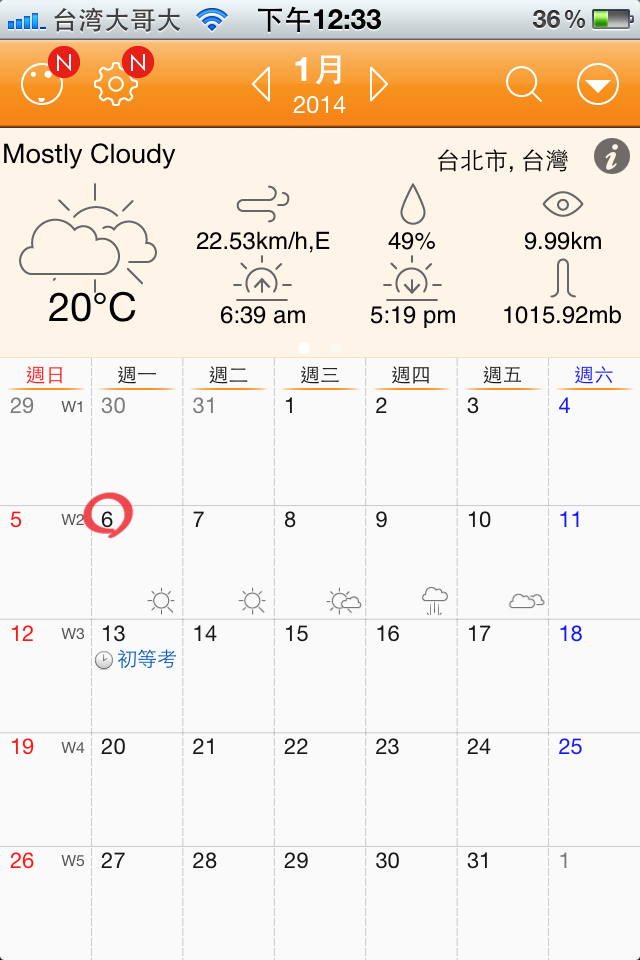Select Saturday, January 4
This screenshot has width=640, height=960.
[x=594, y=448]
